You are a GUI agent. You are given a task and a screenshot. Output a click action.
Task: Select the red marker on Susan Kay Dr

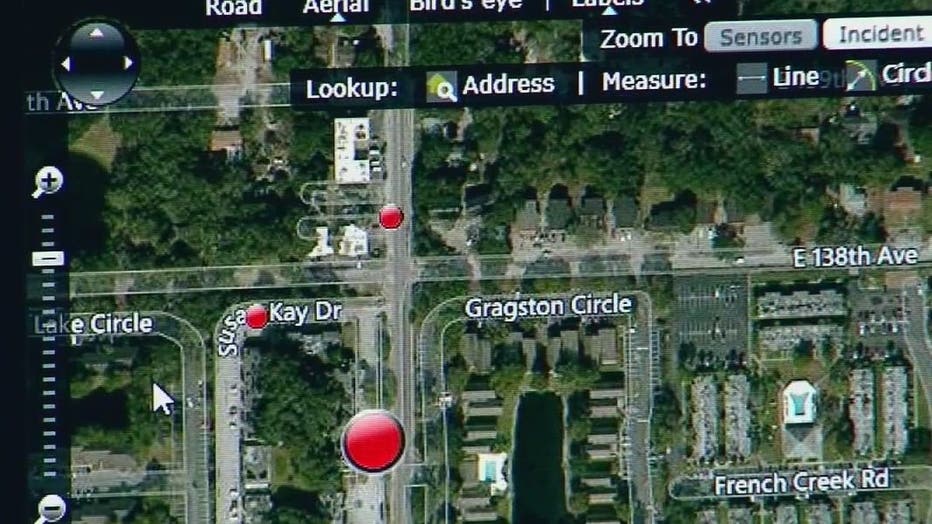coord(257,318)
